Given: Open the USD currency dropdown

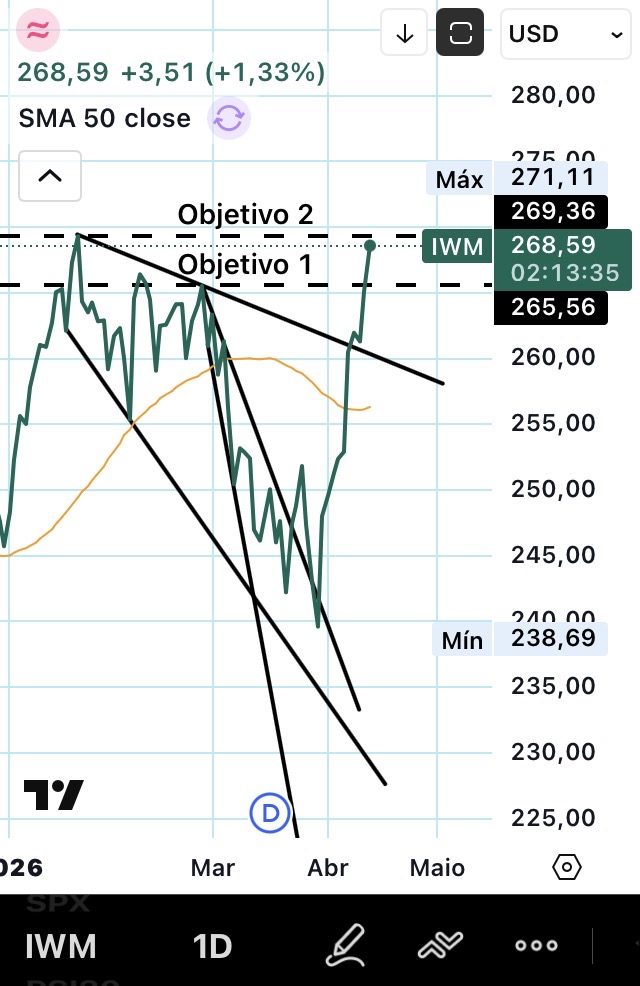Looking at the screenshot, I should pos(564,34).
